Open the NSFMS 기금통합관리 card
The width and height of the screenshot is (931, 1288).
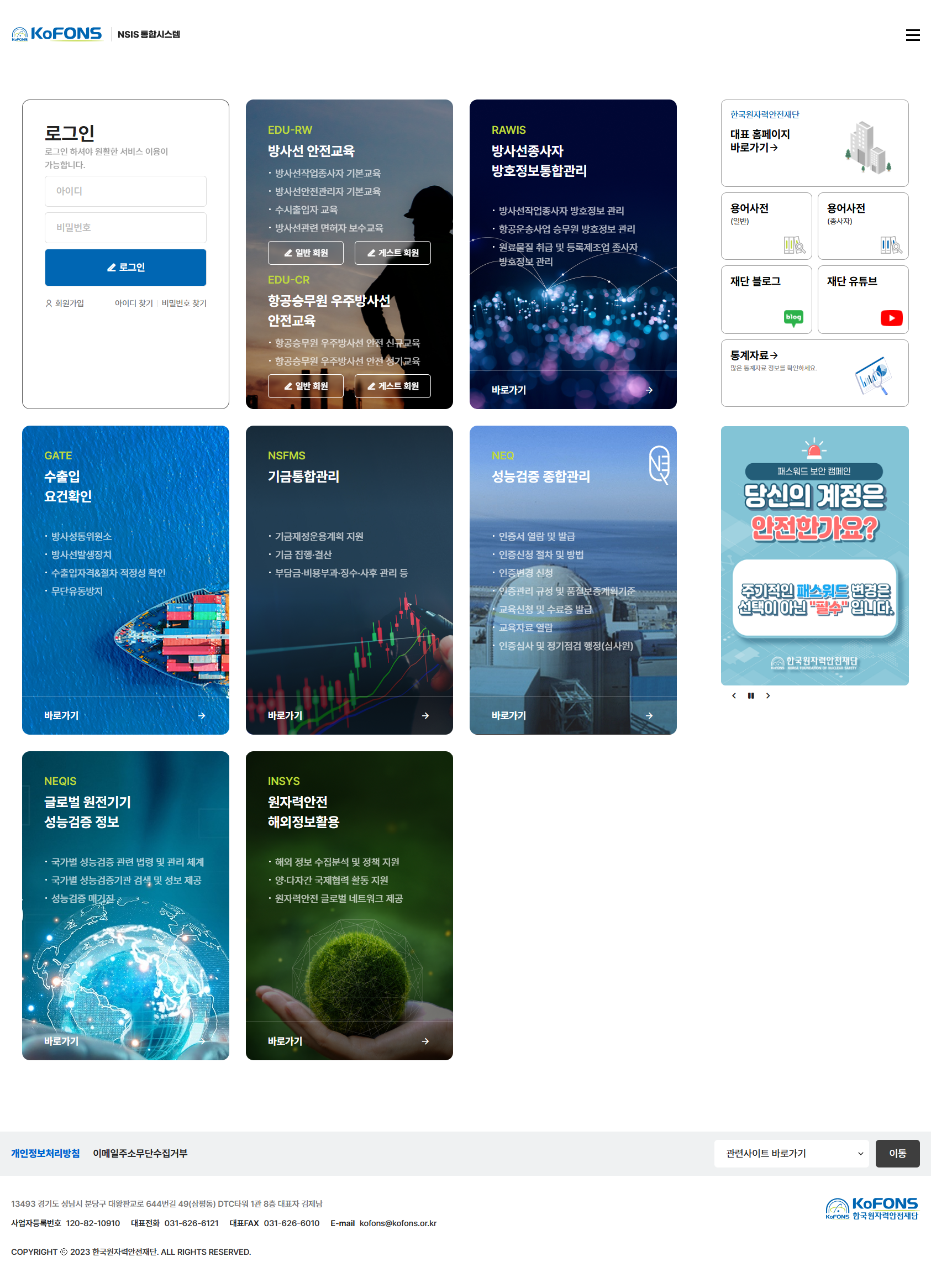(x=349, y=579)
